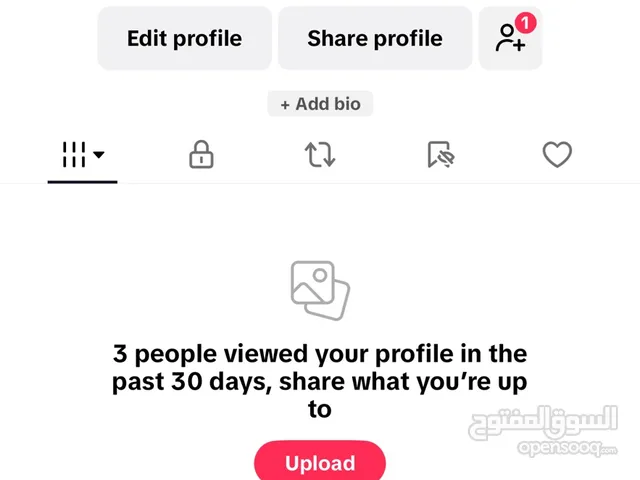Switch to the private videos lock tab

tap(201, 155)
